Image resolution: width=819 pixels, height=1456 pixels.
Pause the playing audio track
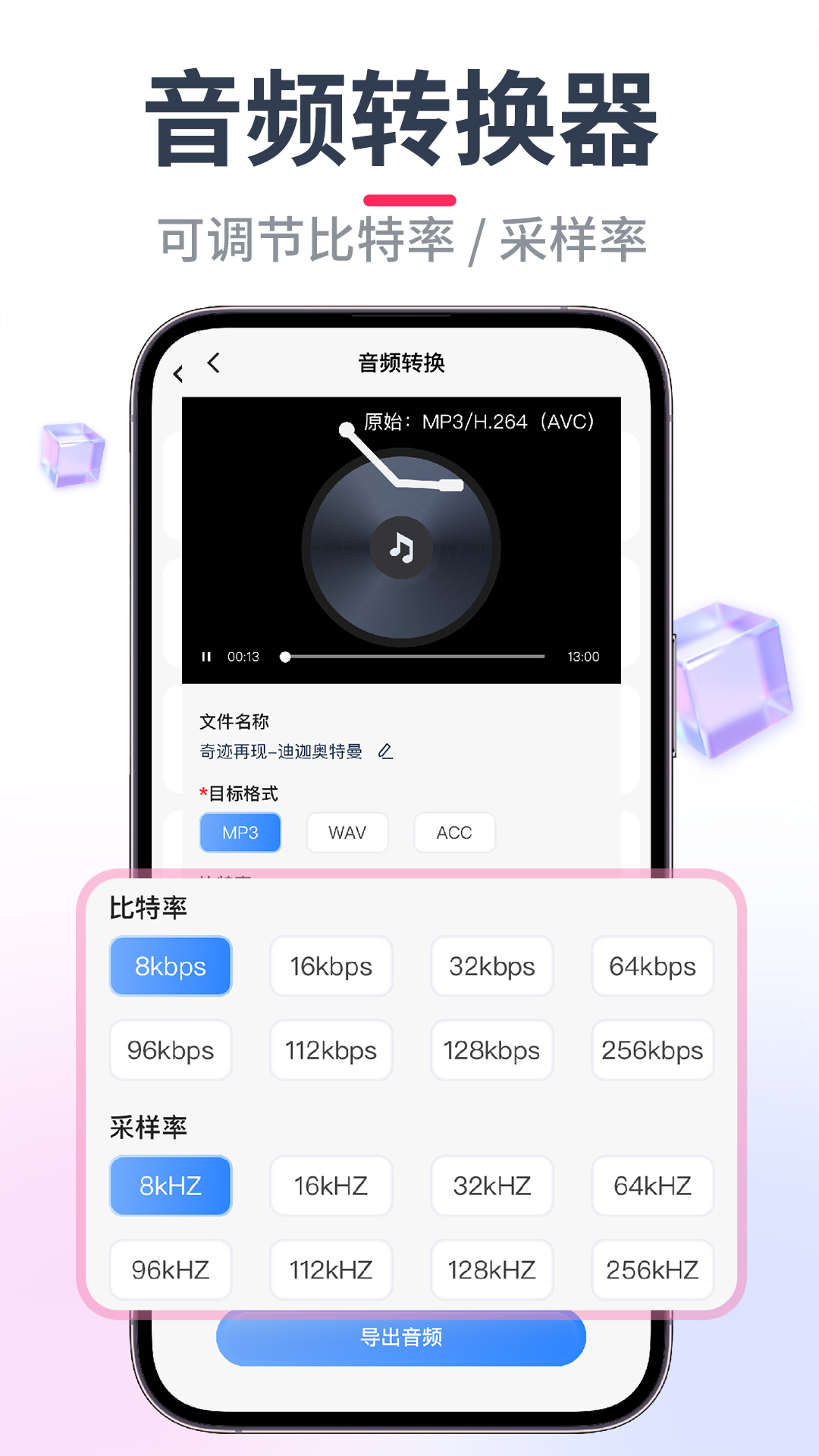click(x=206, y=657)
